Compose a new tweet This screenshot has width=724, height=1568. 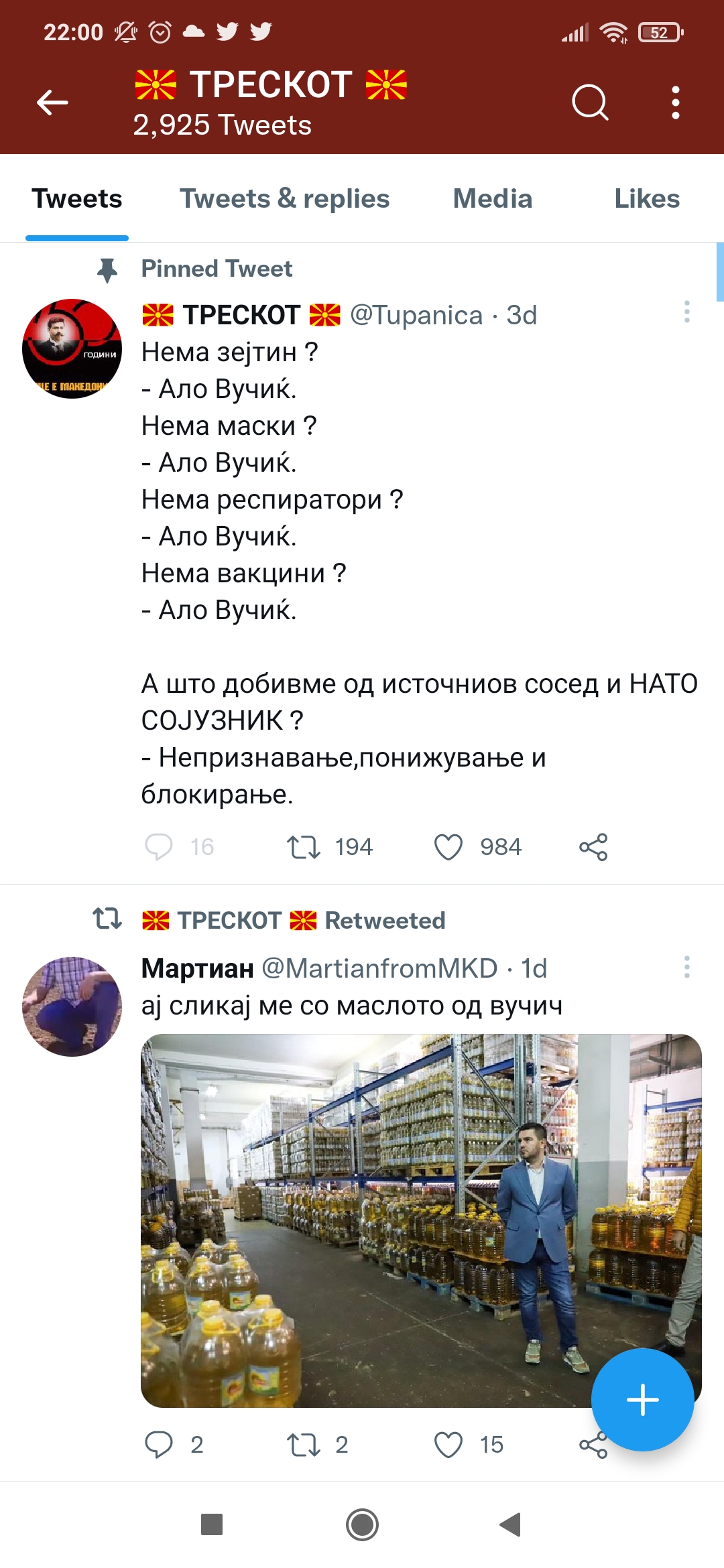[642, 1400]
